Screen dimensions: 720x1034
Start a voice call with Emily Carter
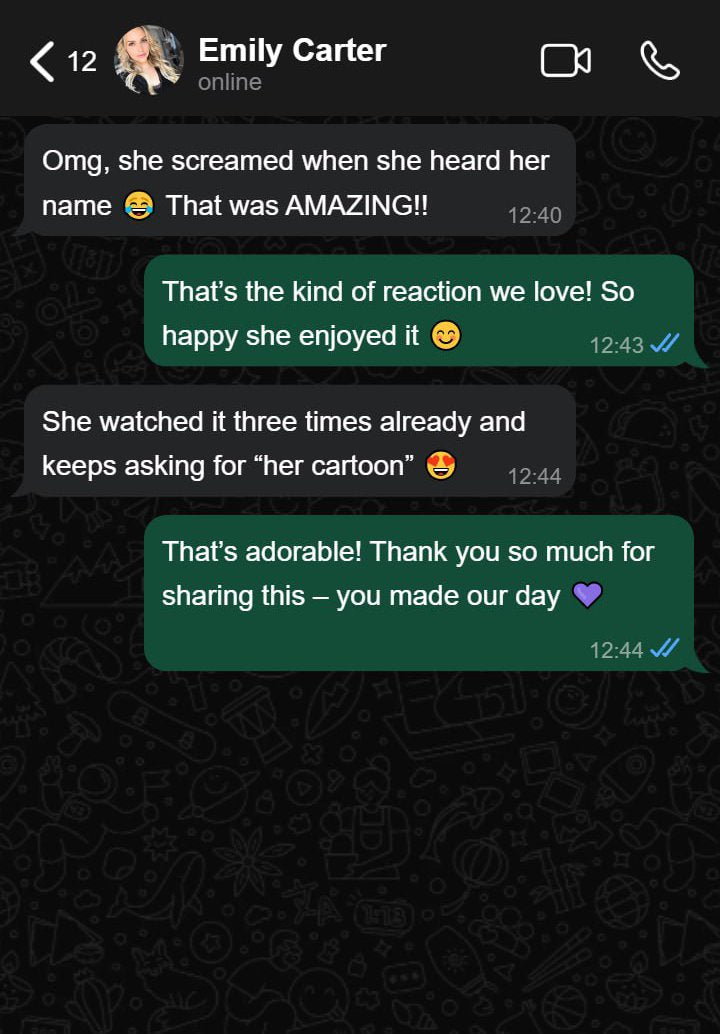(659, 61)
